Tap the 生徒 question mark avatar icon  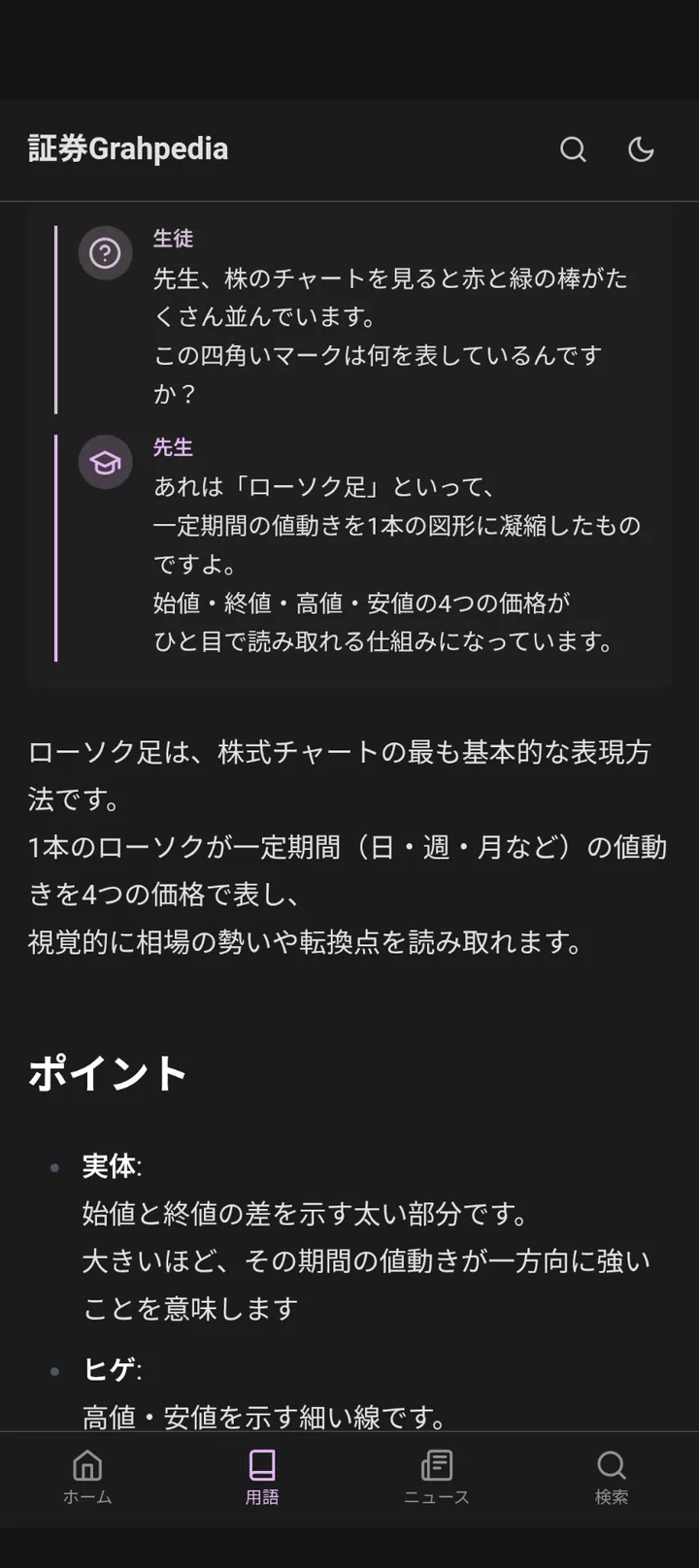[105, 251]
